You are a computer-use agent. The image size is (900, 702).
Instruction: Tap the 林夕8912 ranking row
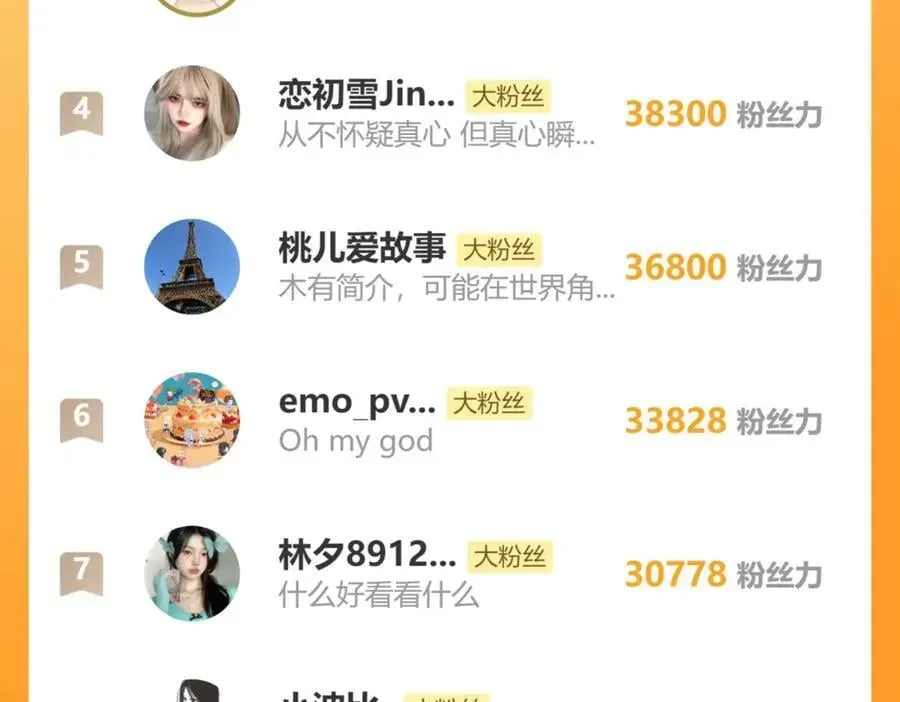tap(367, 556)
